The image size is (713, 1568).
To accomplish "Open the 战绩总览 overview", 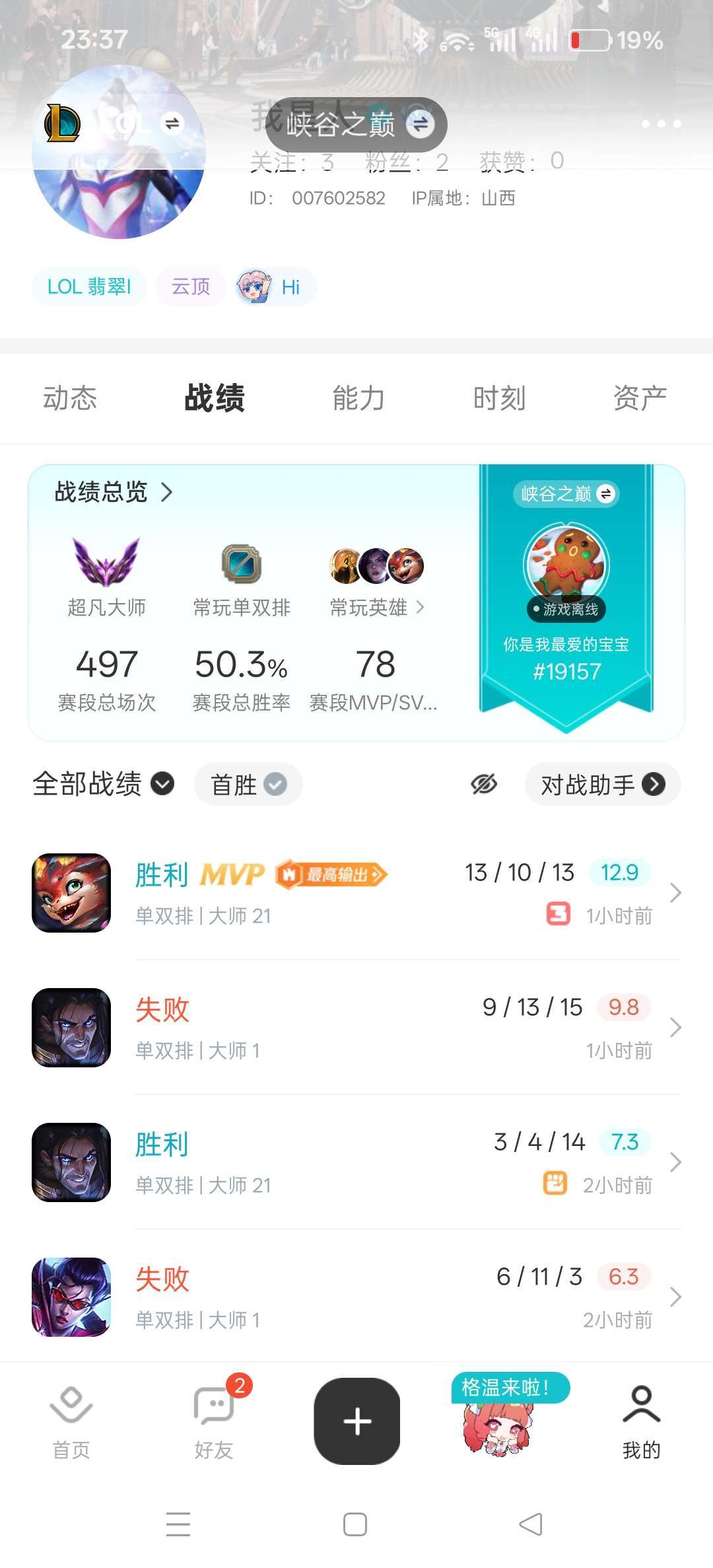I will pos(114,492).
